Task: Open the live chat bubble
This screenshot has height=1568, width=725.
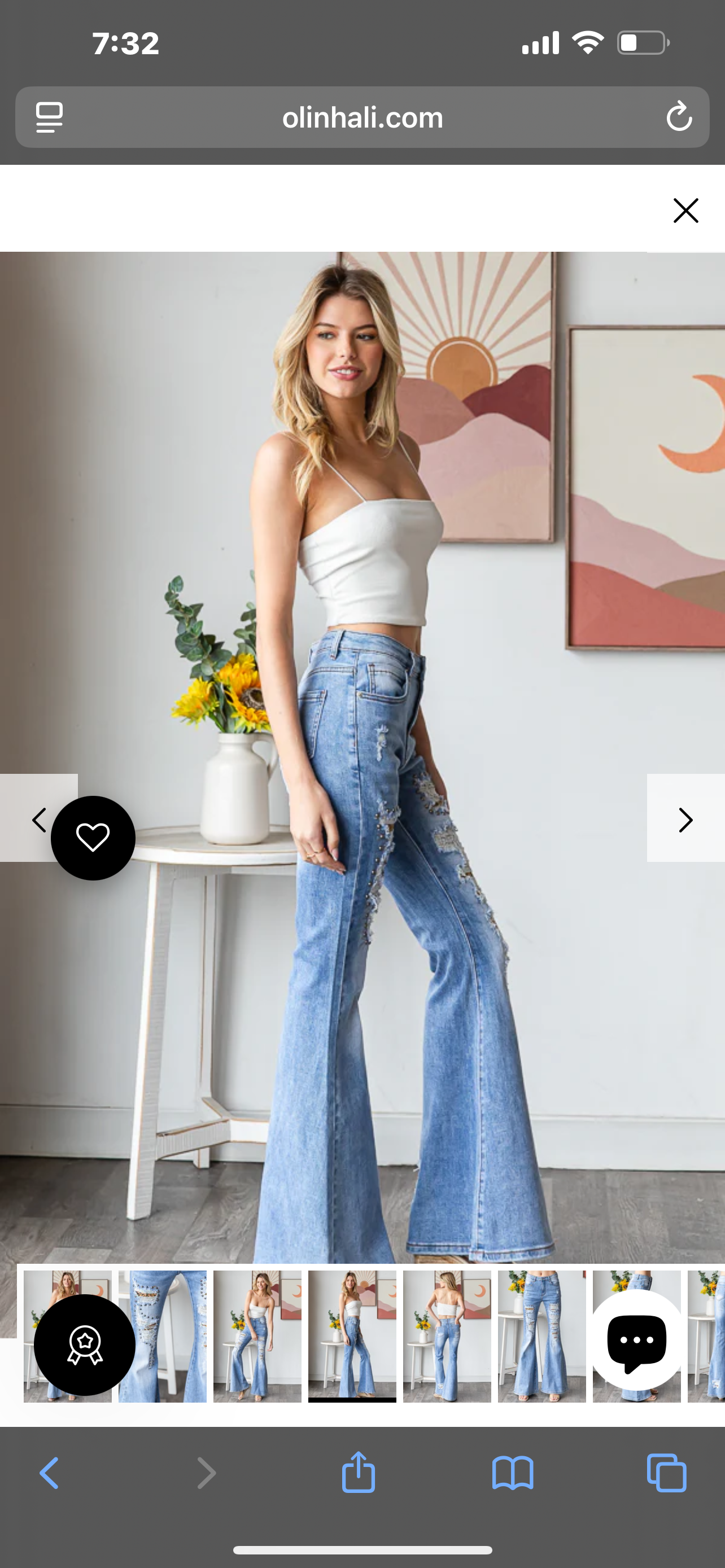Action: (x=637, y=1340)
